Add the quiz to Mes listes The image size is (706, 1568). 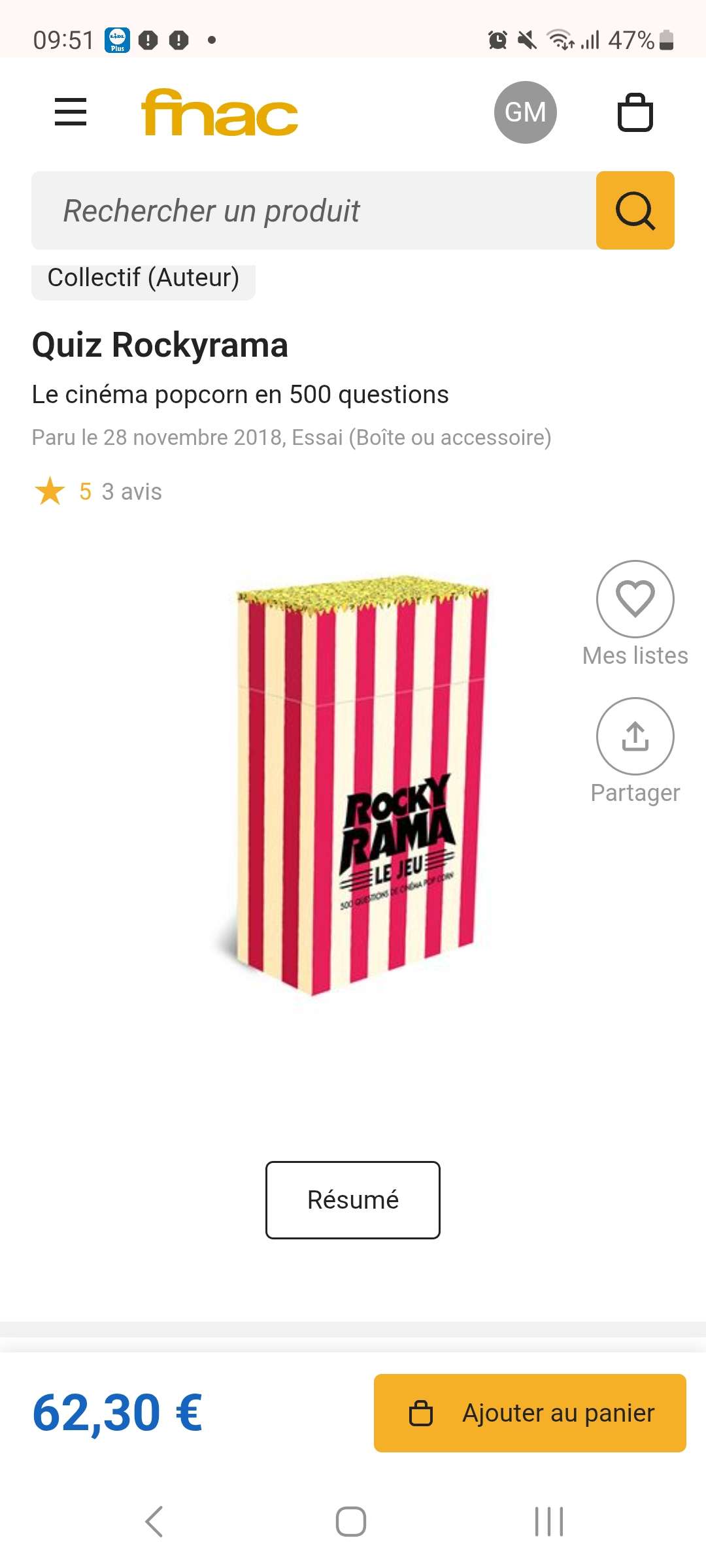tap(635, 599)
